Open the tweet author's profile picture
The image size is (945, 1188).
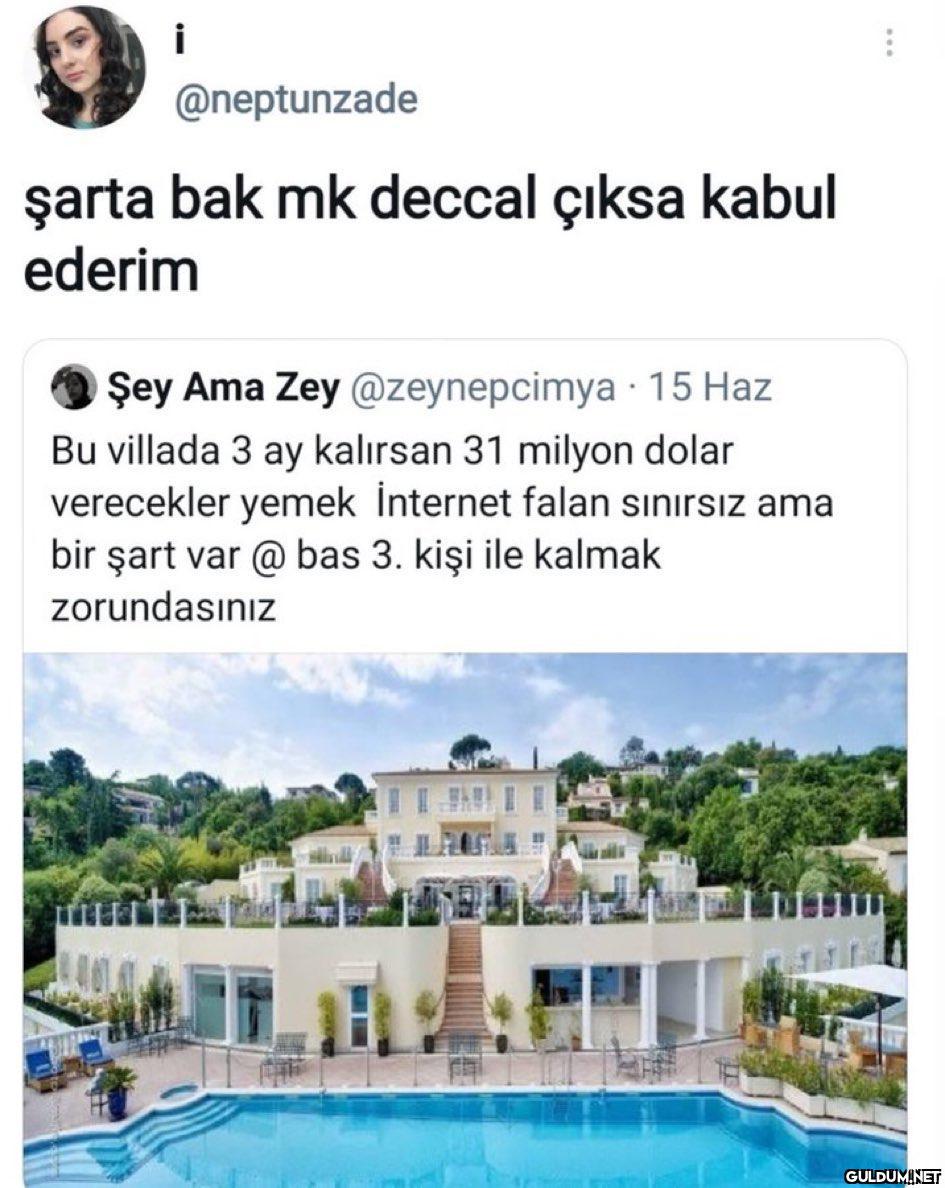point(90,68)
